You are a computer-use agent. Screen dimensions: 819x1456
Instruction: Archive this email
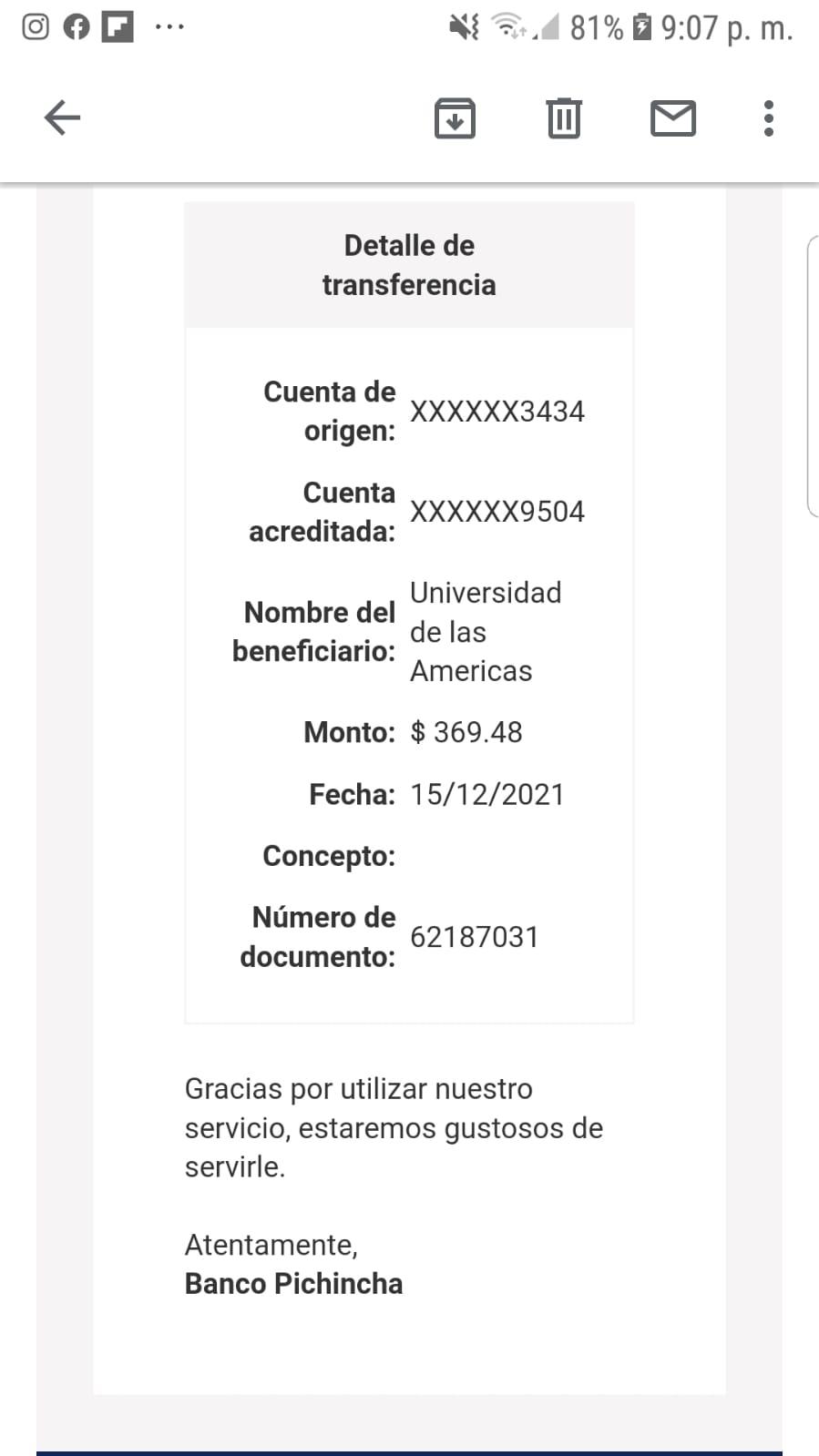coord(455,118)
